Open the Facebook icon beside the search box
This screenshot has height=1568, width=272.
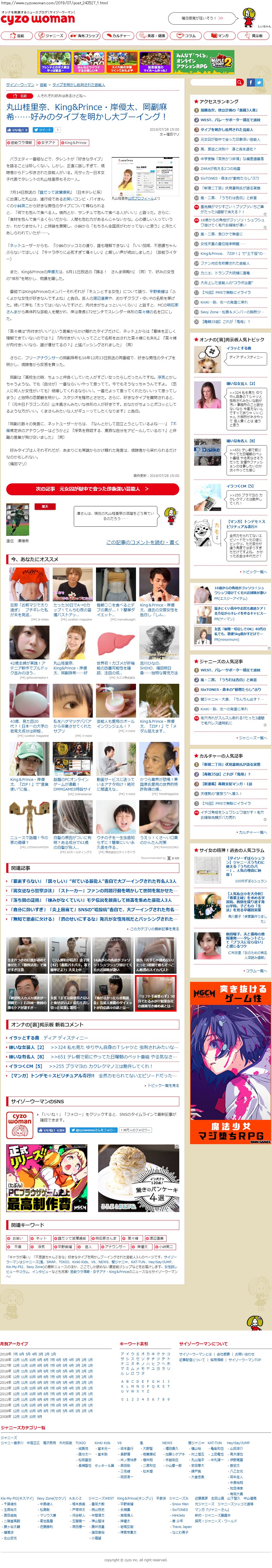pos(250,82)
